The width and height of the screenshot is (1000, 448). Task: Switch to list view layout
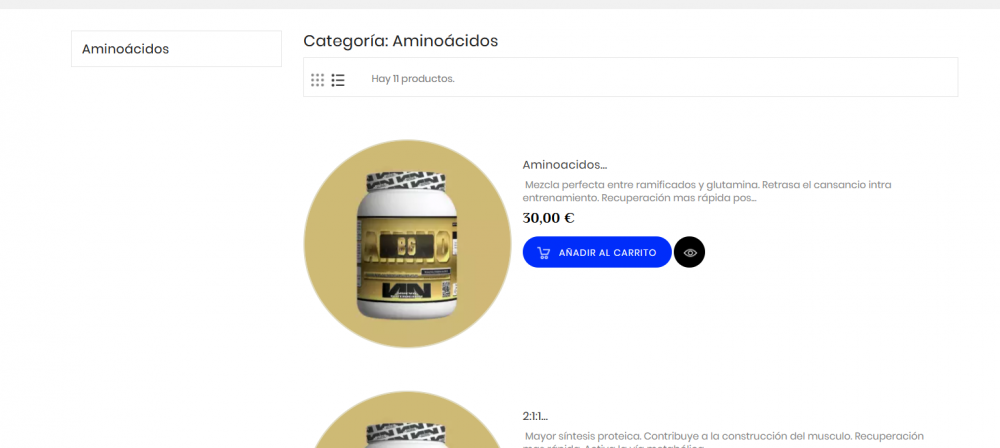[338, 80]
